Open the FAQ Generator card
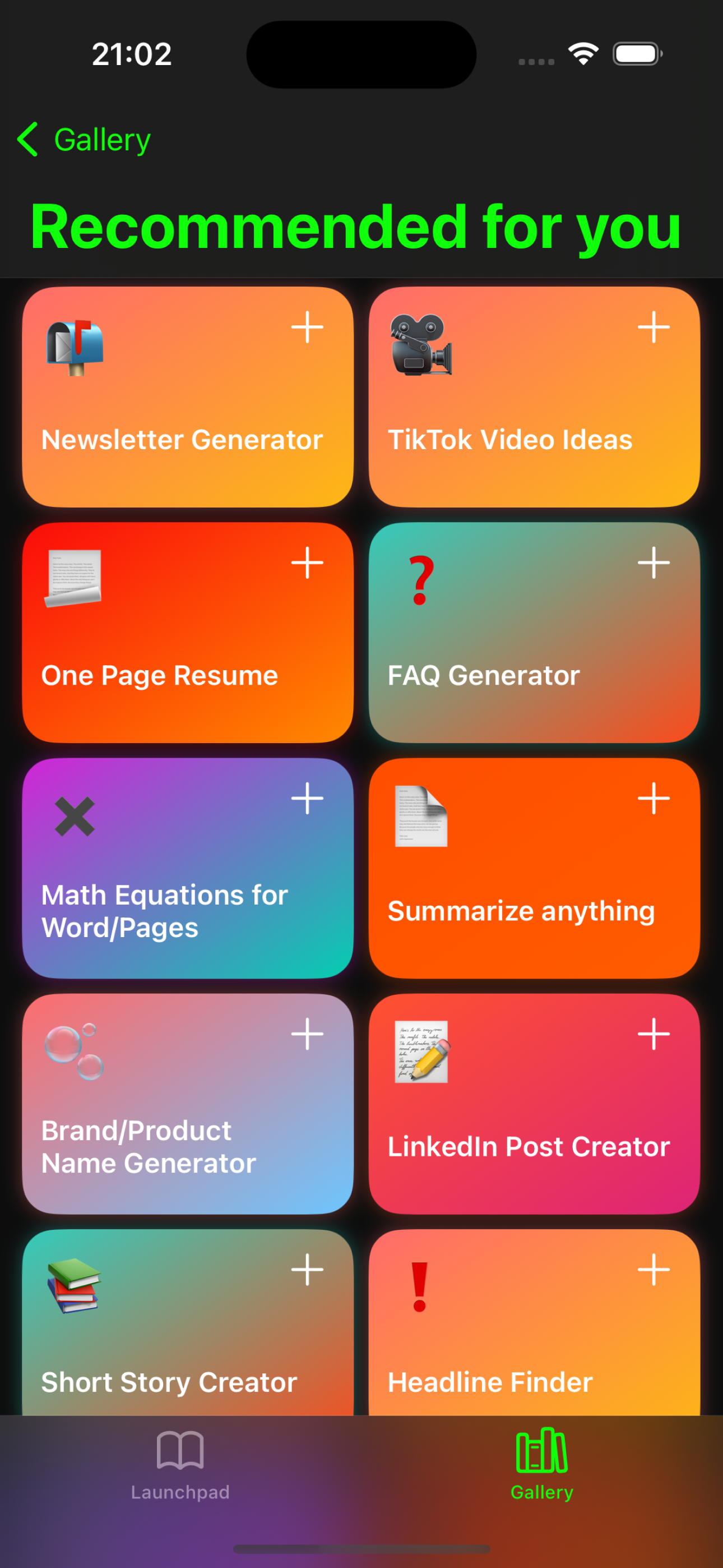 point(534,633)
